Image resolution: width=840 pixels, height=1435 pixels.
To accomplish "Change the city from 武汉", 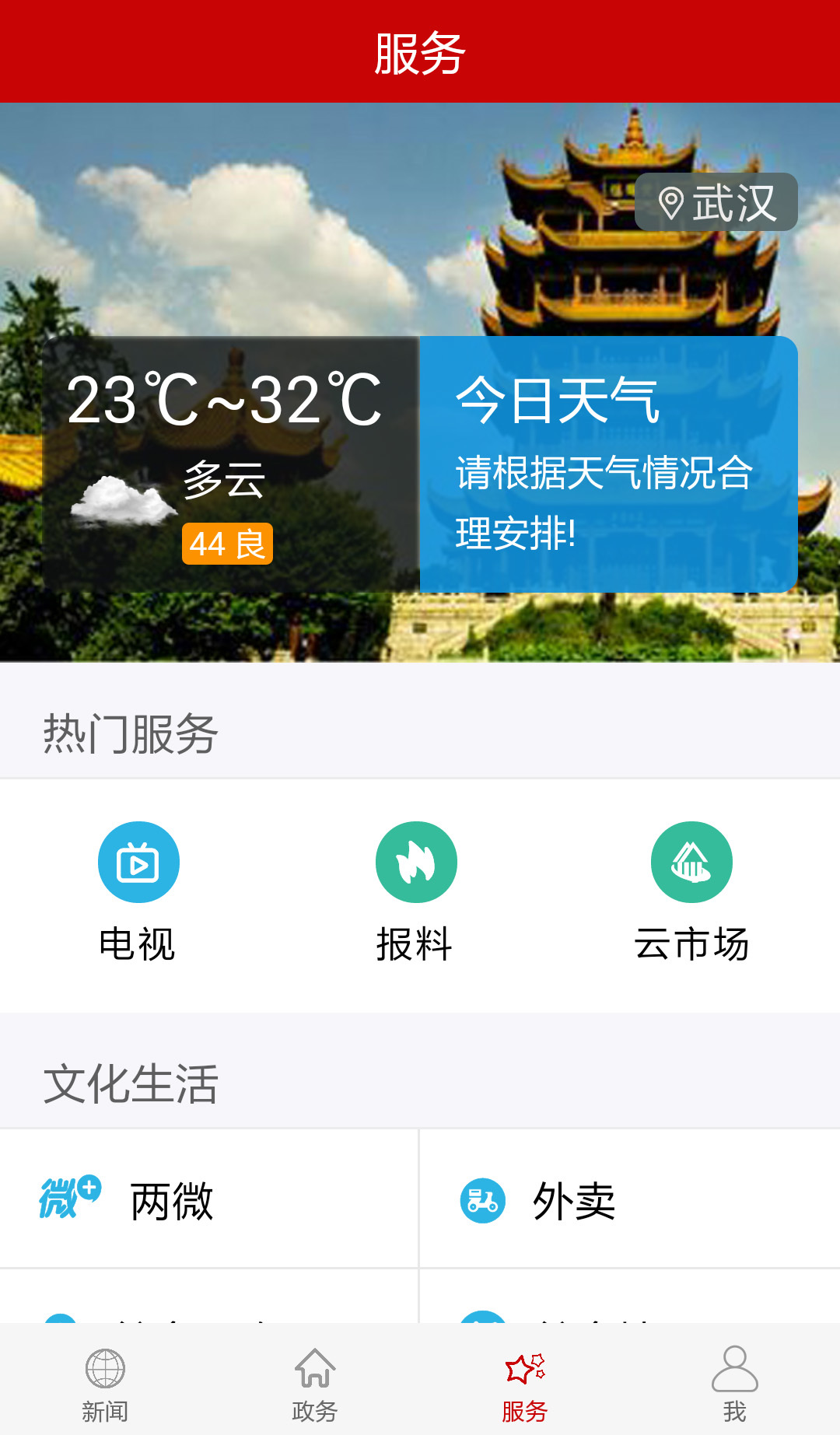I will pos(716,202).
